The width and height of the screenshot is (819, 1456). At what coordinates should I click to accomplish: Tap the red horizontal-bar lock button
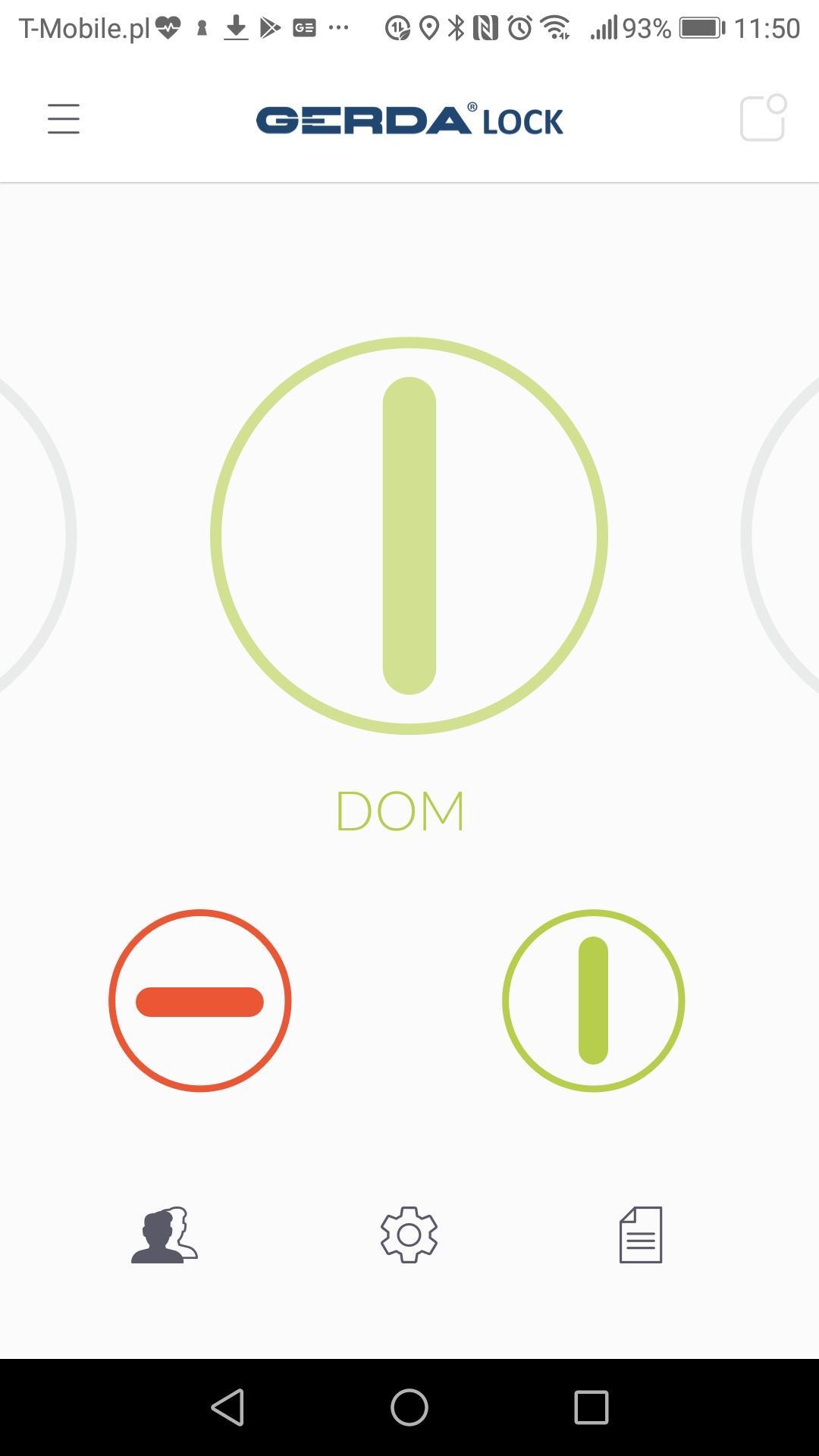[200, 1001]
